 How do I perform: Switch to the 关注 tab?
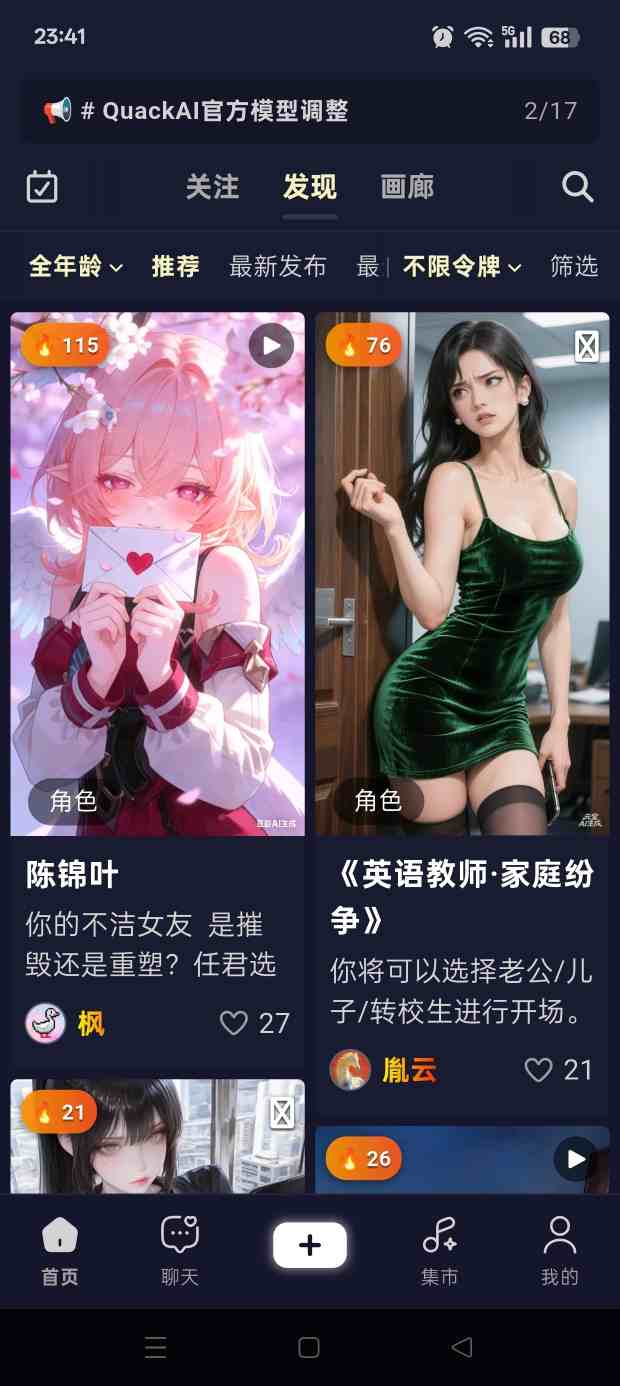click(x=212, y=187)
